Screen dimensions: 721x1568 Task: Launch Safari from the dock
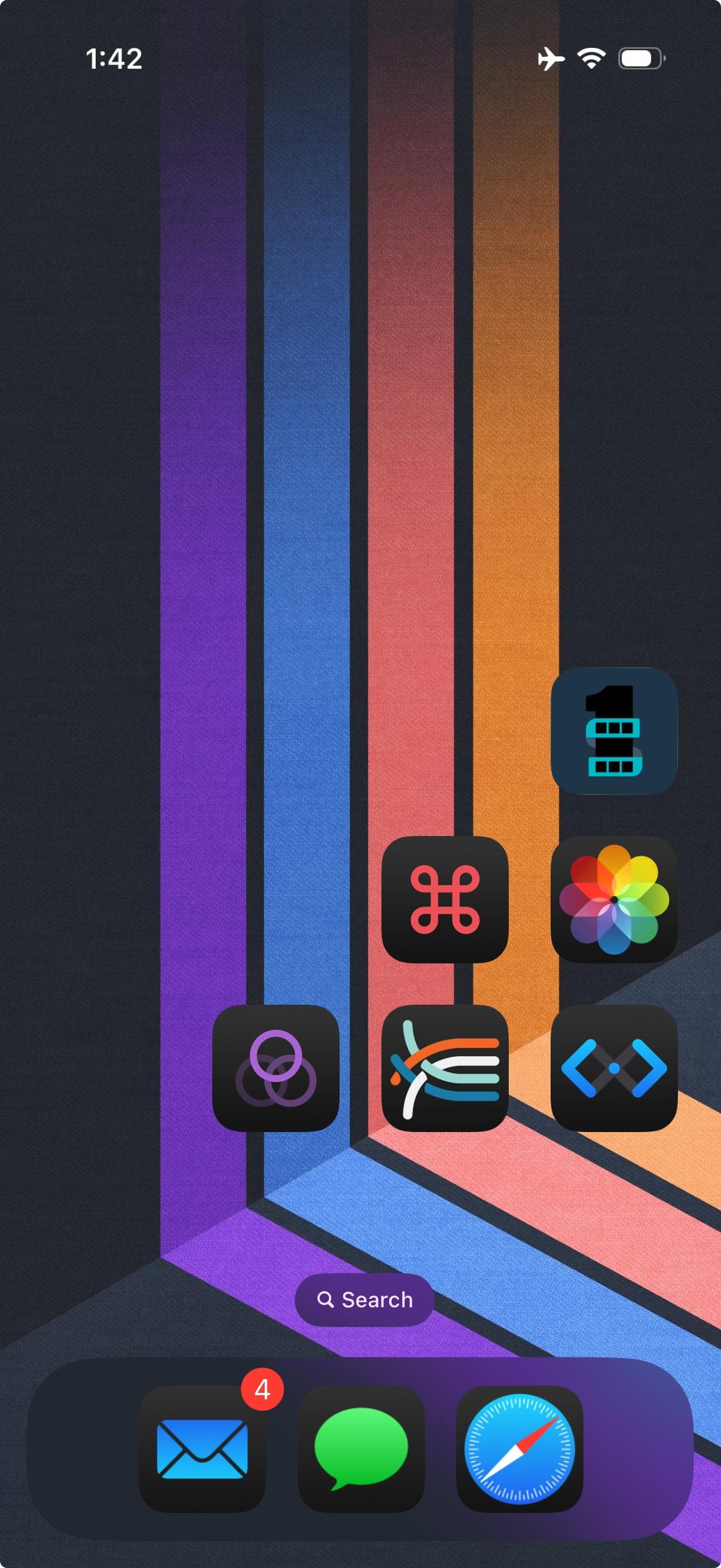pyautogui.click(x=519, y=1448)
